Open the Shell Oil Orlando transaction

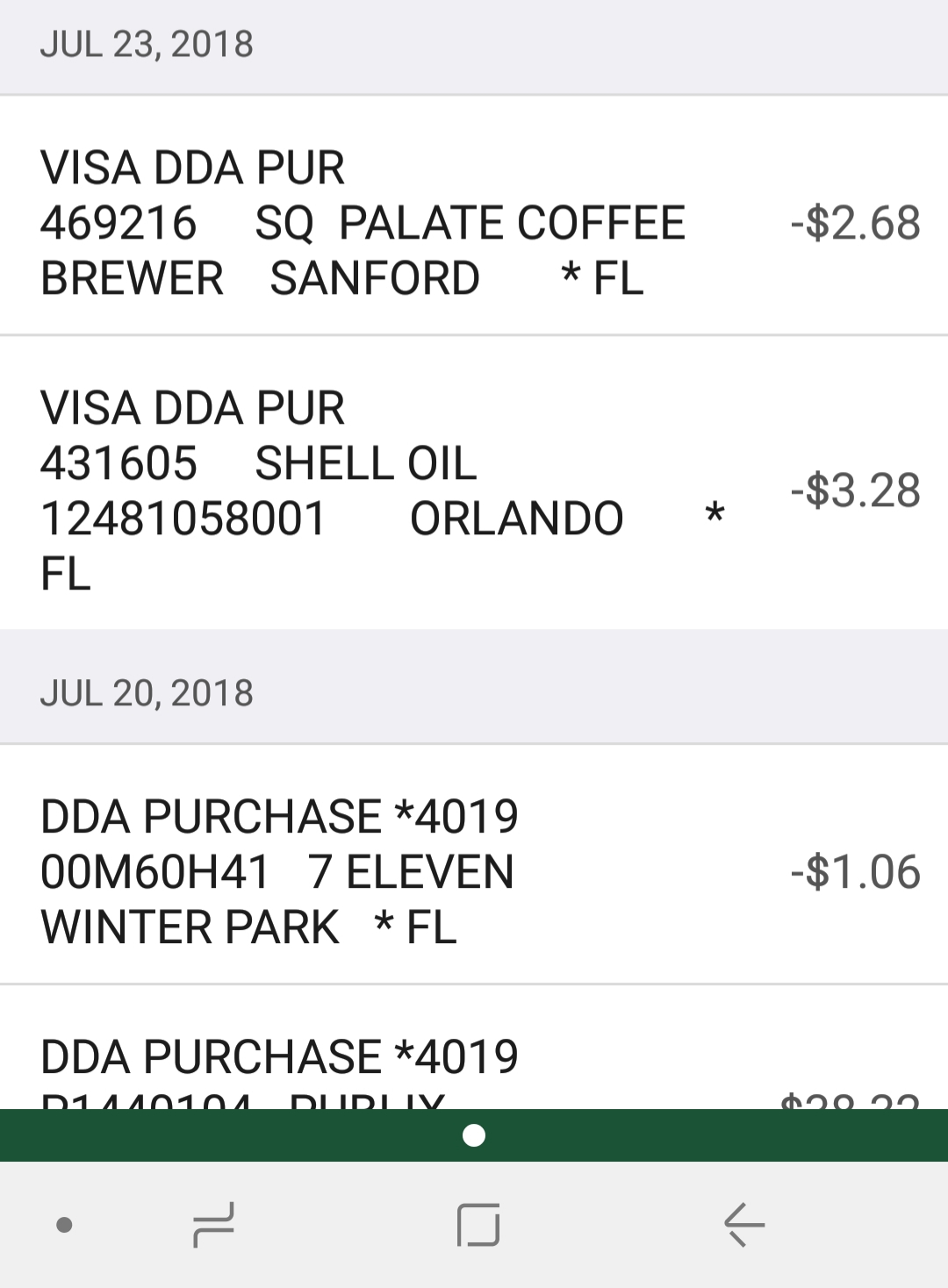click(x=474, y=490)
